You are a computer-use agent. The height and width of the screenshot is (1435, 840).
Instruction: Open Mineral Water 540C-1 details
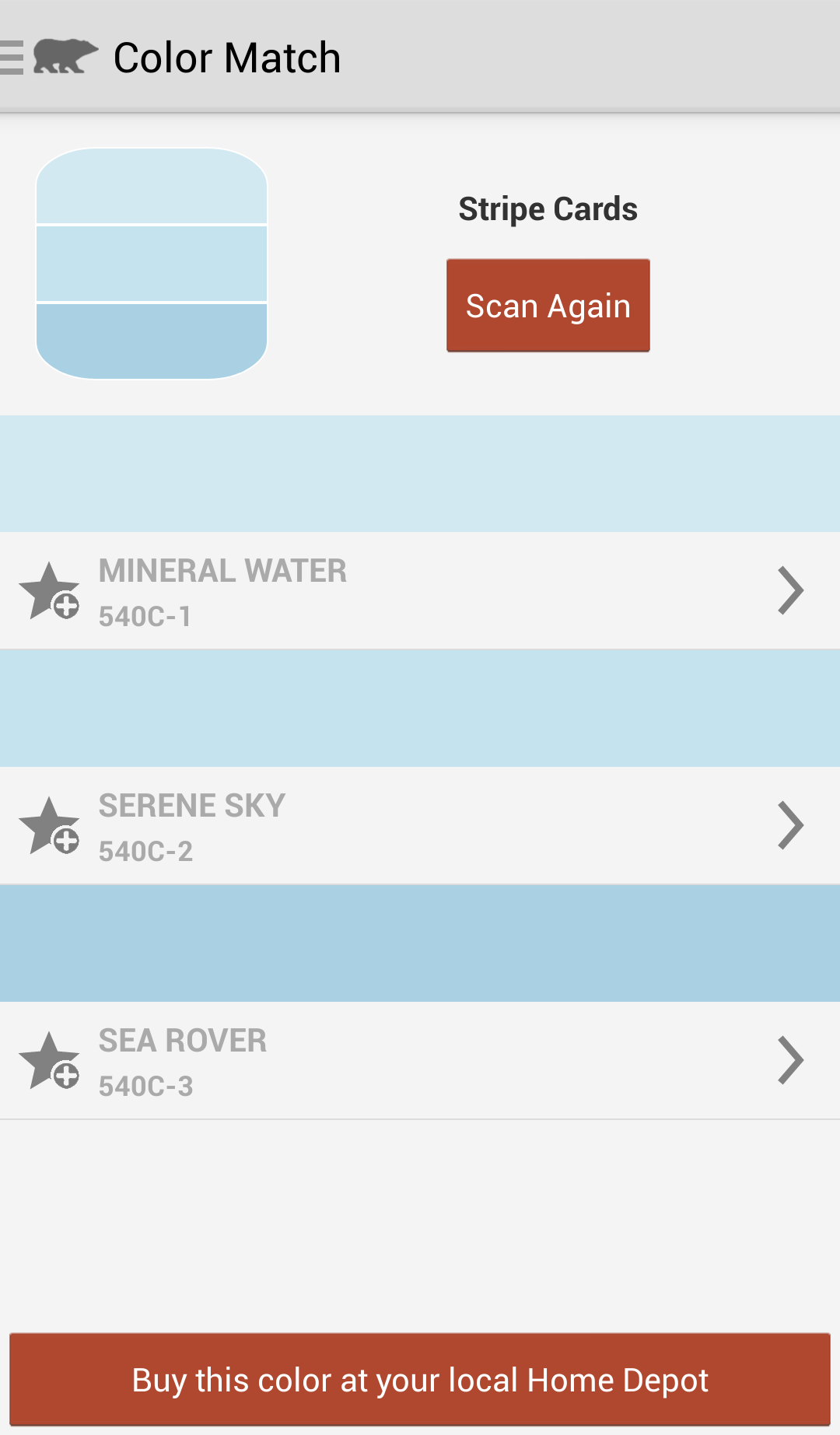[x=790, y=591]
